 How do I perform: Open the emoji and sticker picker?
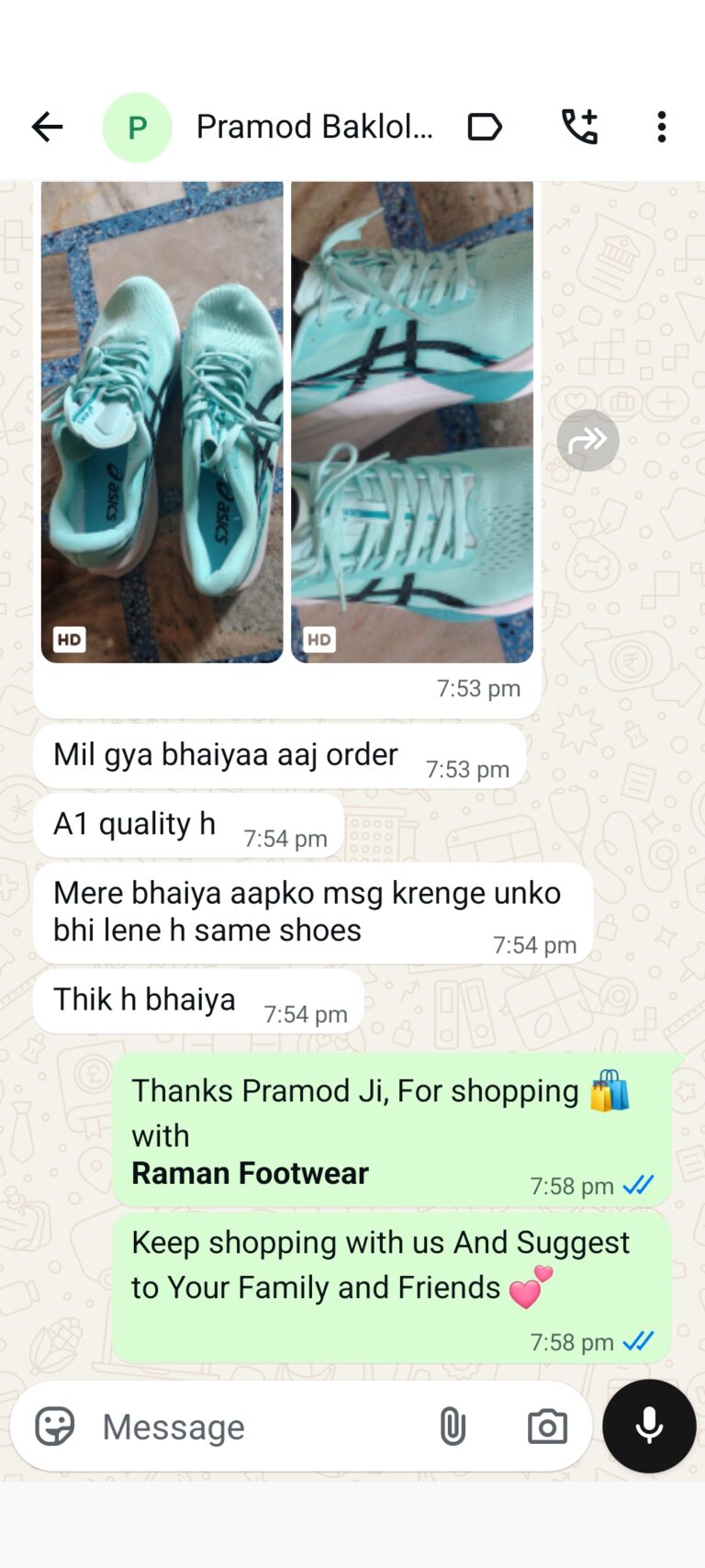click(x=55, y=1427)
